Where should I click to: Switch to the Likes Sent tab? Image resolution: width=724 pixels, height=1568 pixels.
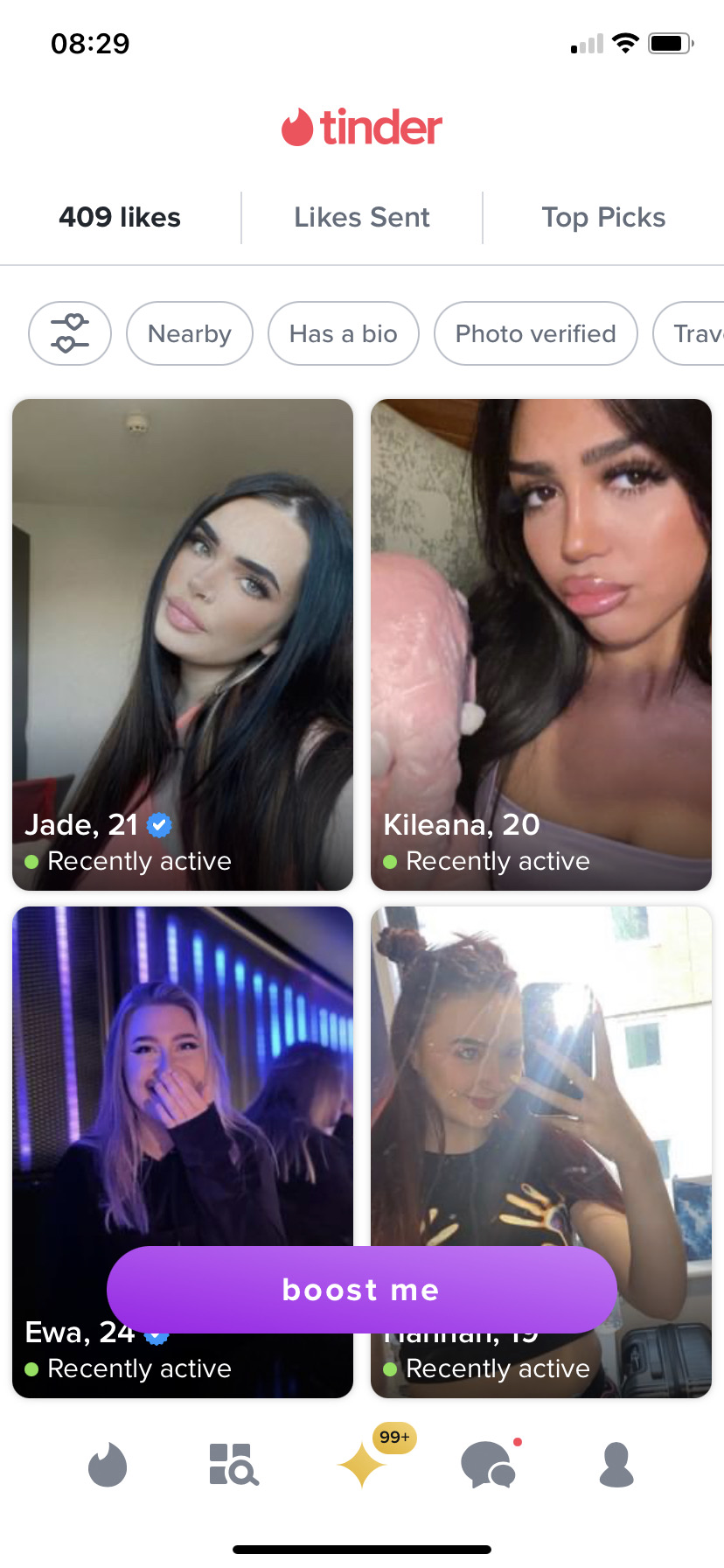pyautogui.click(x=361, y=217)
